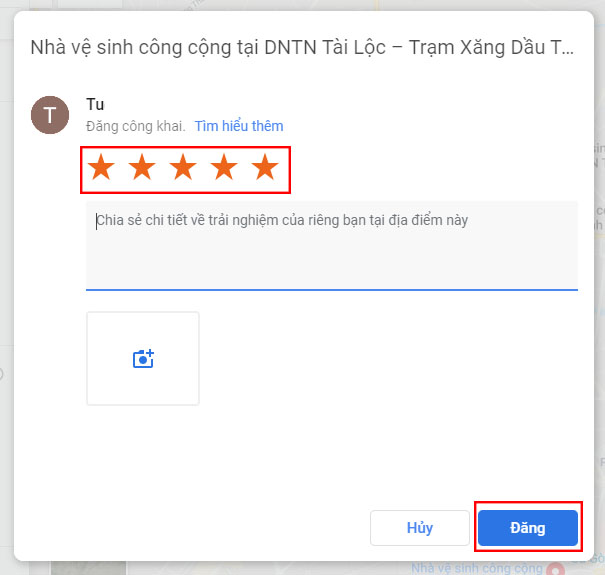Add a photo to the review
This screenshot has width=605, height=575.
click(x=143, y=359)
